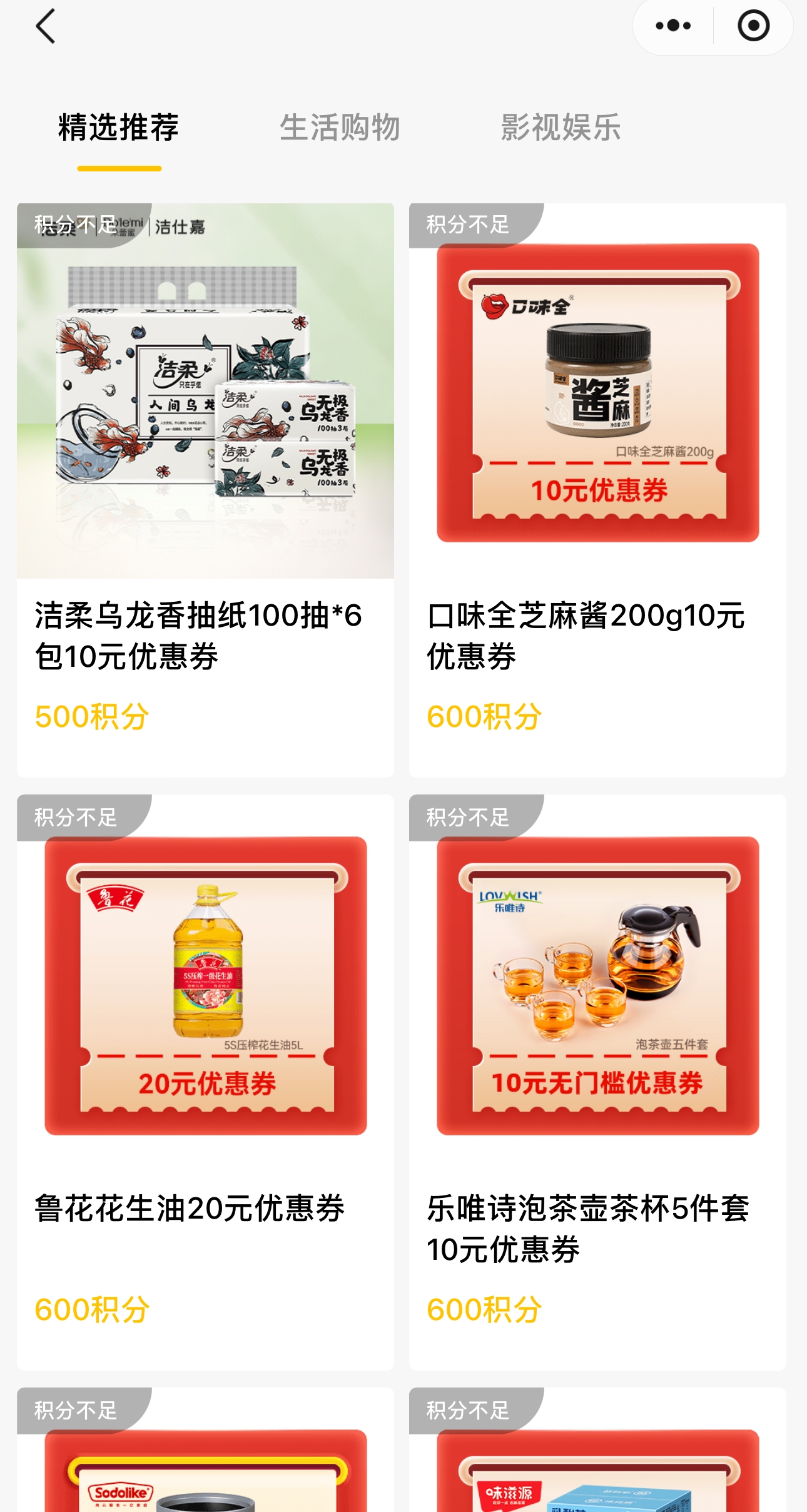Switch to the 生活购物 tab

click(x=340, y=128)
